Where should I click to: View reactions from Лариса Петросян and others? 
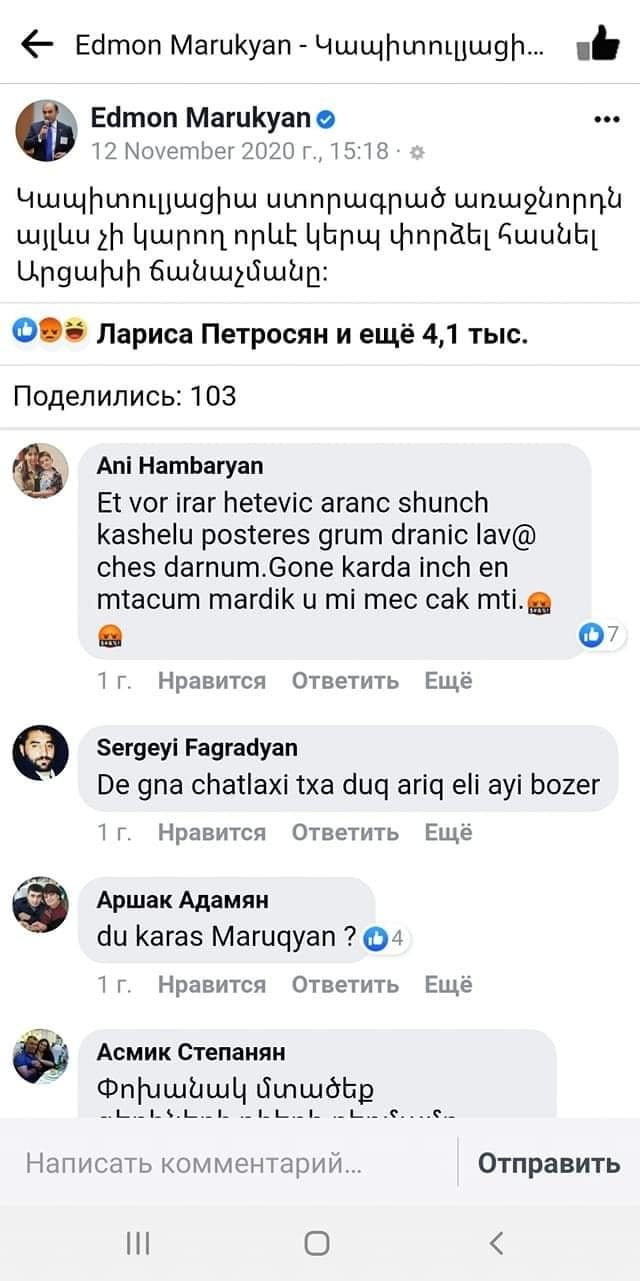pos(312,334)
